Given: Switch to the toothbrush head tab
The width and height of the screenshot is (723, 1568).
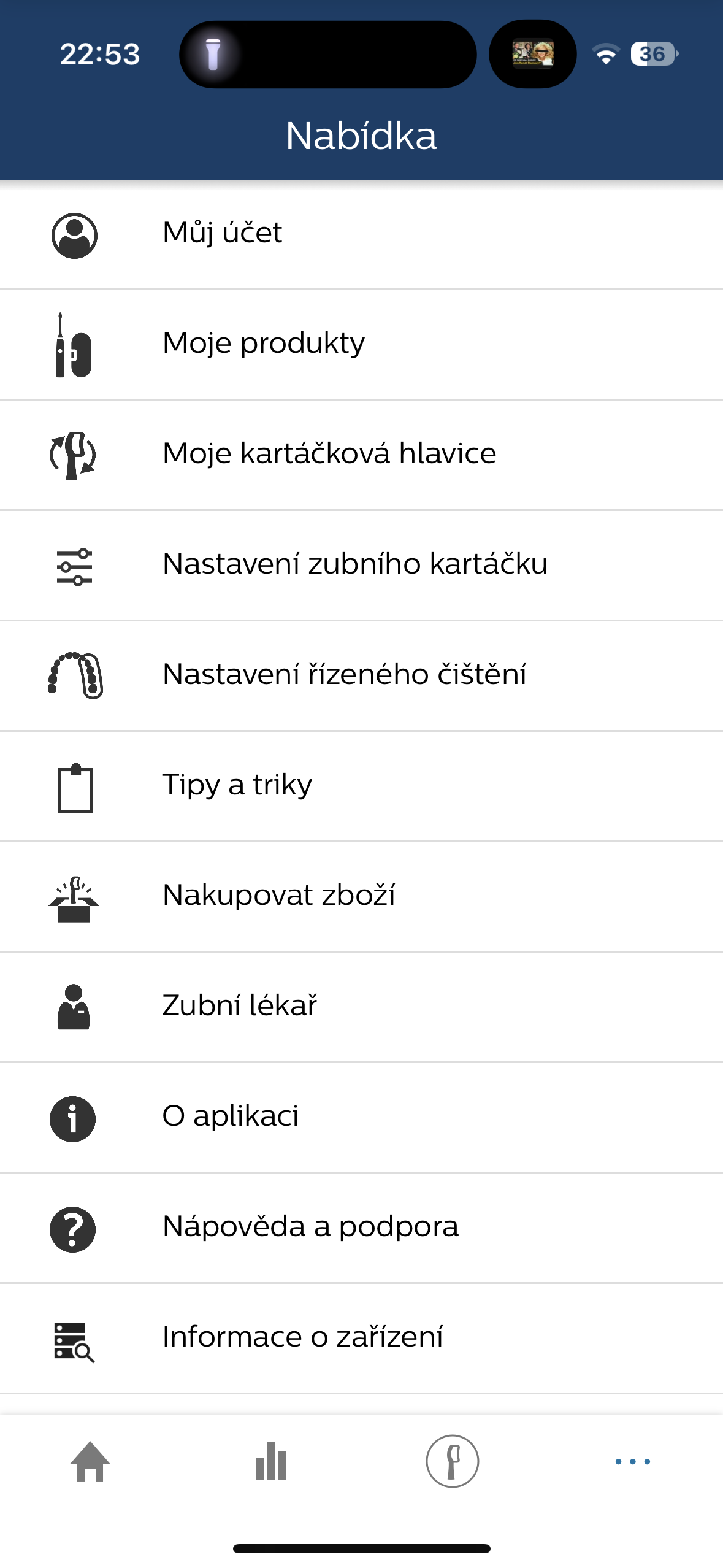Looking at the screenshot, I should tap(452, 1462).
